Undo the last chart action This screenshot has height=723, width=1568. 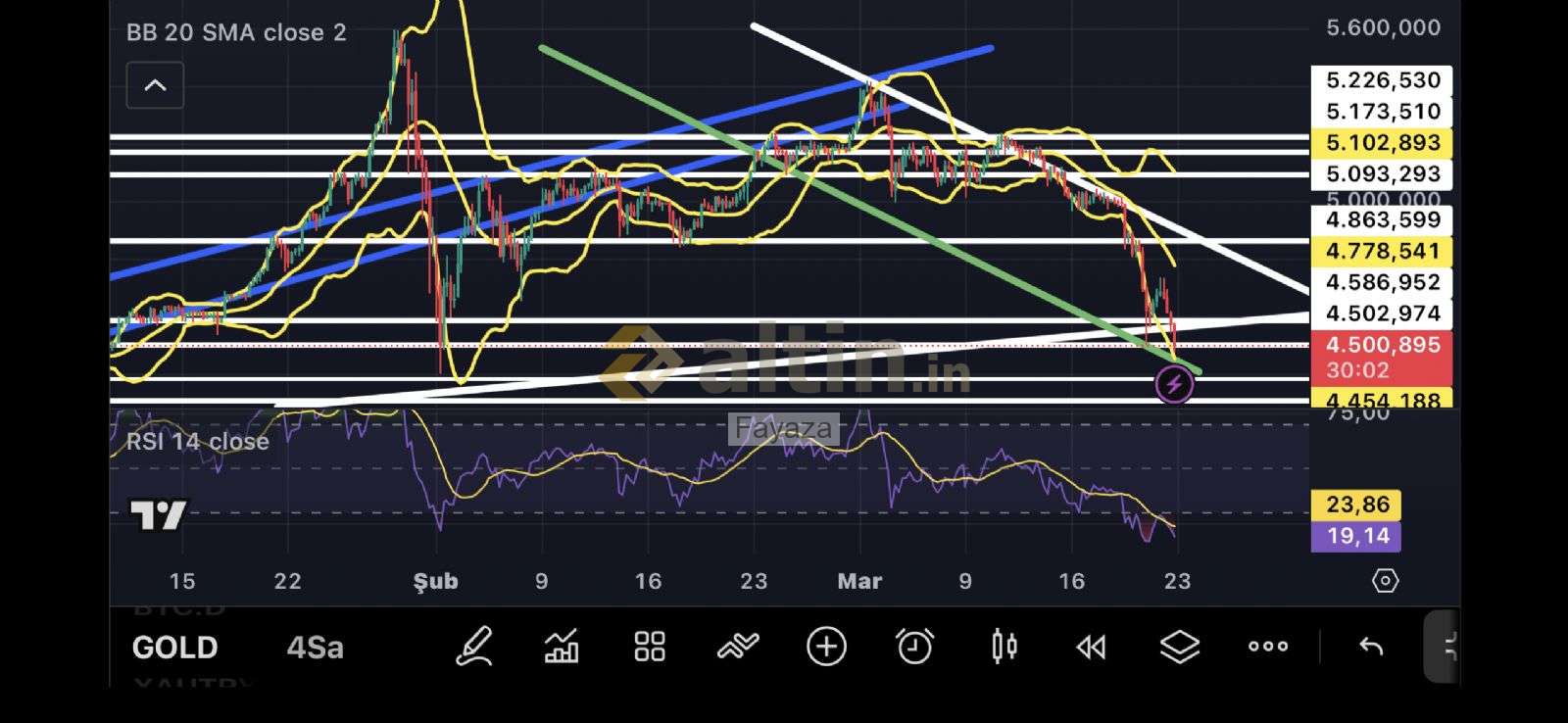pyautogui.click(x=1371, y=647)
